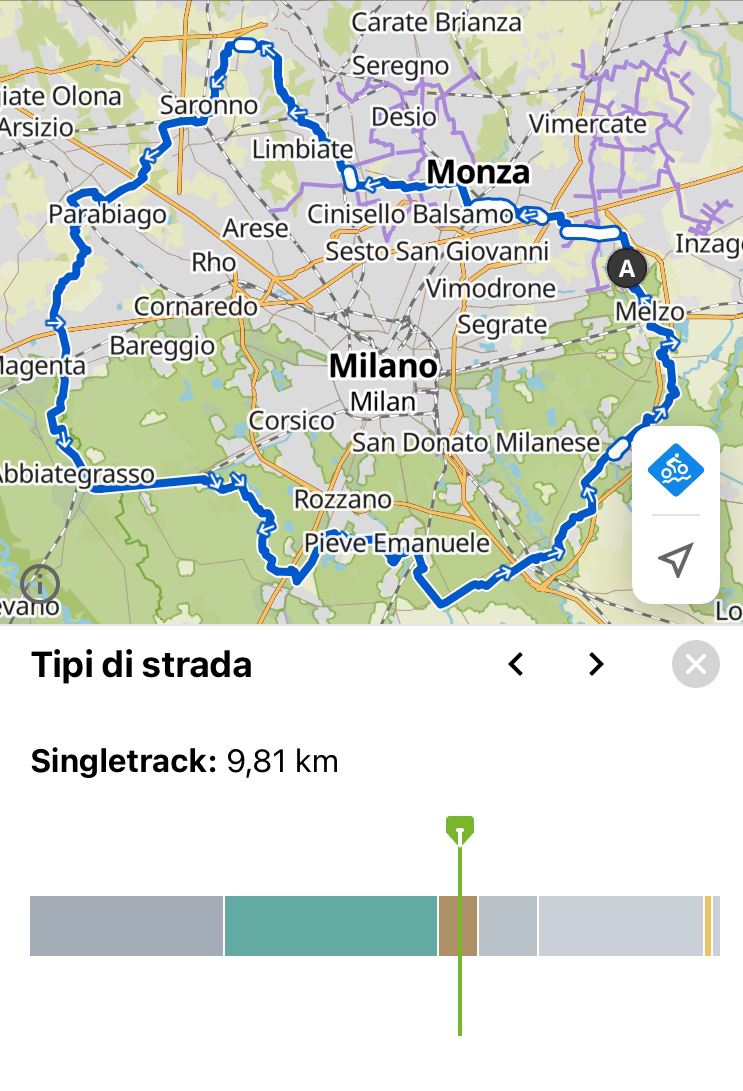Select the yellow road type segment
This screenshot has width=743, height=1091.
coord(708,926)
